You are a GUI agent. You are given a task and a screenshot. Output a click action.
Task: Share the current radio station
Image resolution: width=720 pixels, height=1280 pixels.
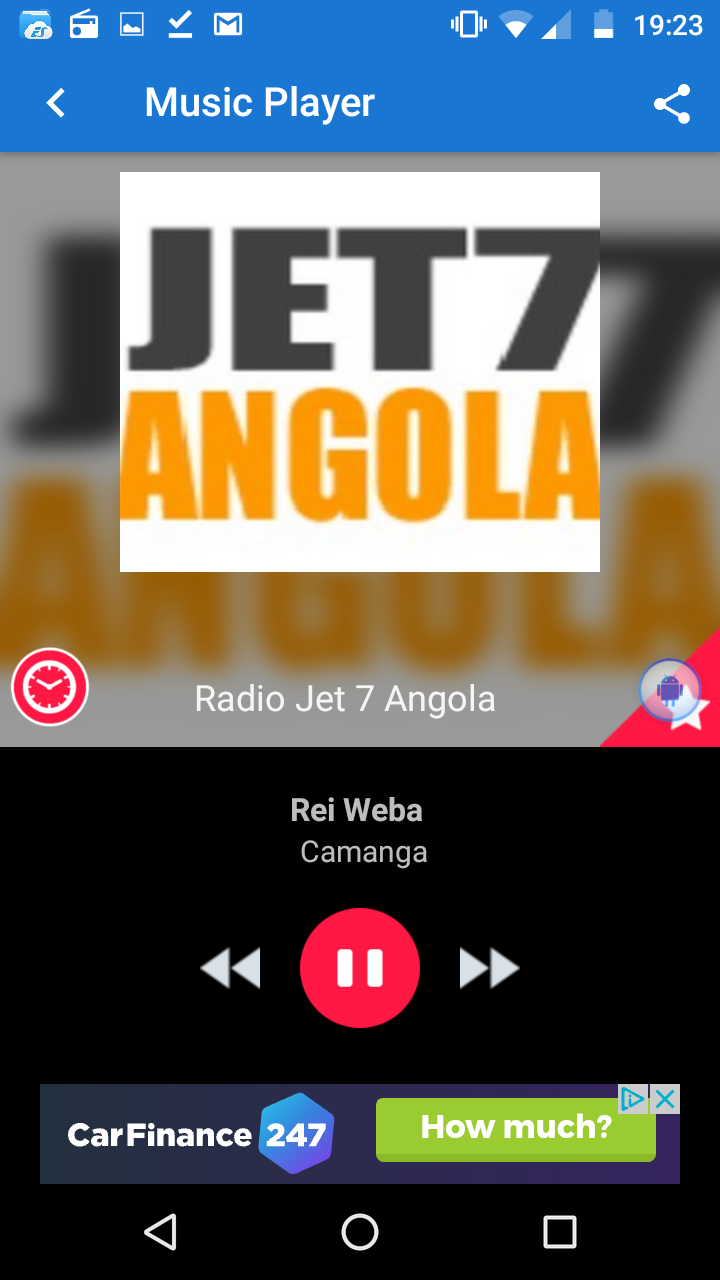pos(672,102)
